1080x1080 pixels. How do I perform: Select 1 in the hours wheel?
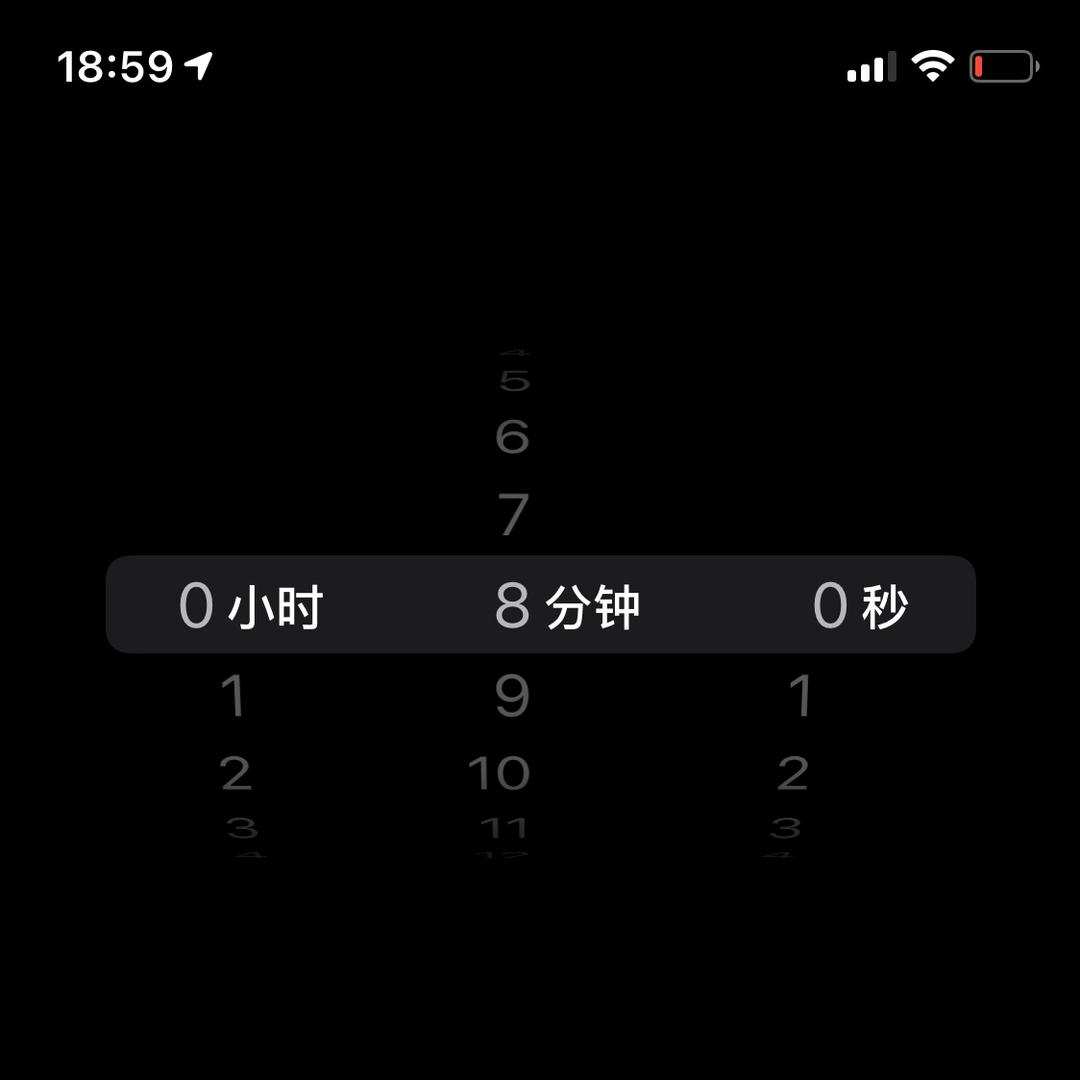[x=233, y=696]
